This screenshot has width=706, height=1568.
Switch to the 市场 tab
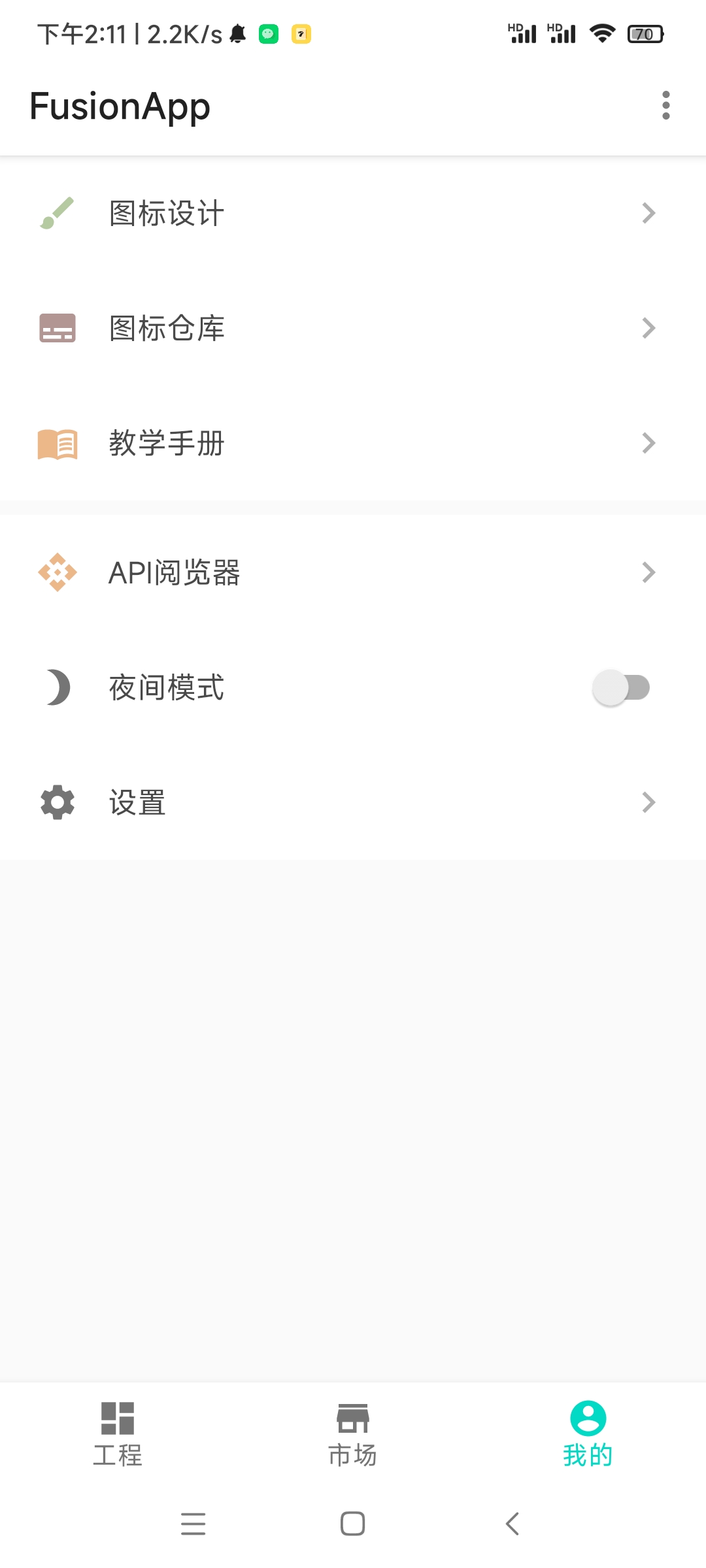pyautogui.click(x=353, y=1434)
